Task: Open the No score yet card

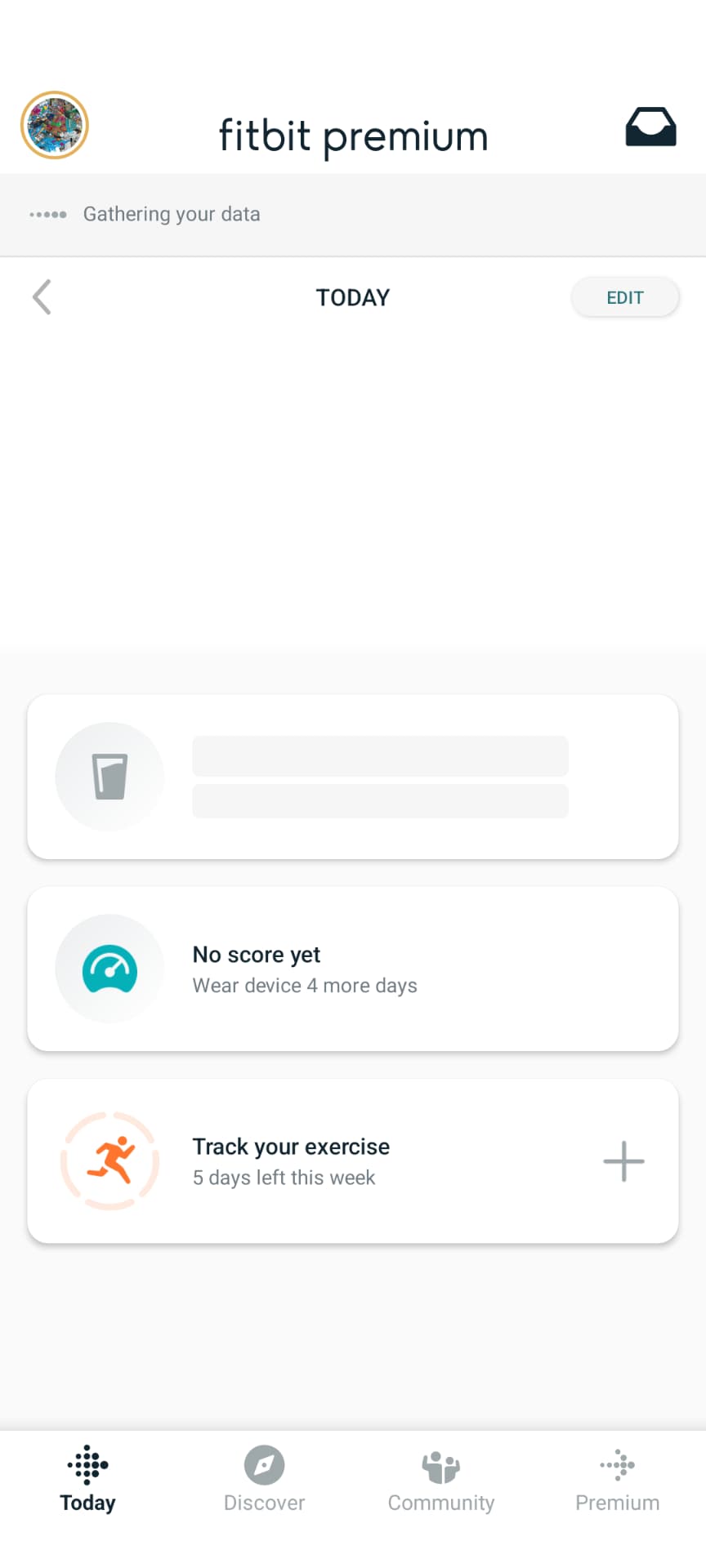Action: click(353, 969)
